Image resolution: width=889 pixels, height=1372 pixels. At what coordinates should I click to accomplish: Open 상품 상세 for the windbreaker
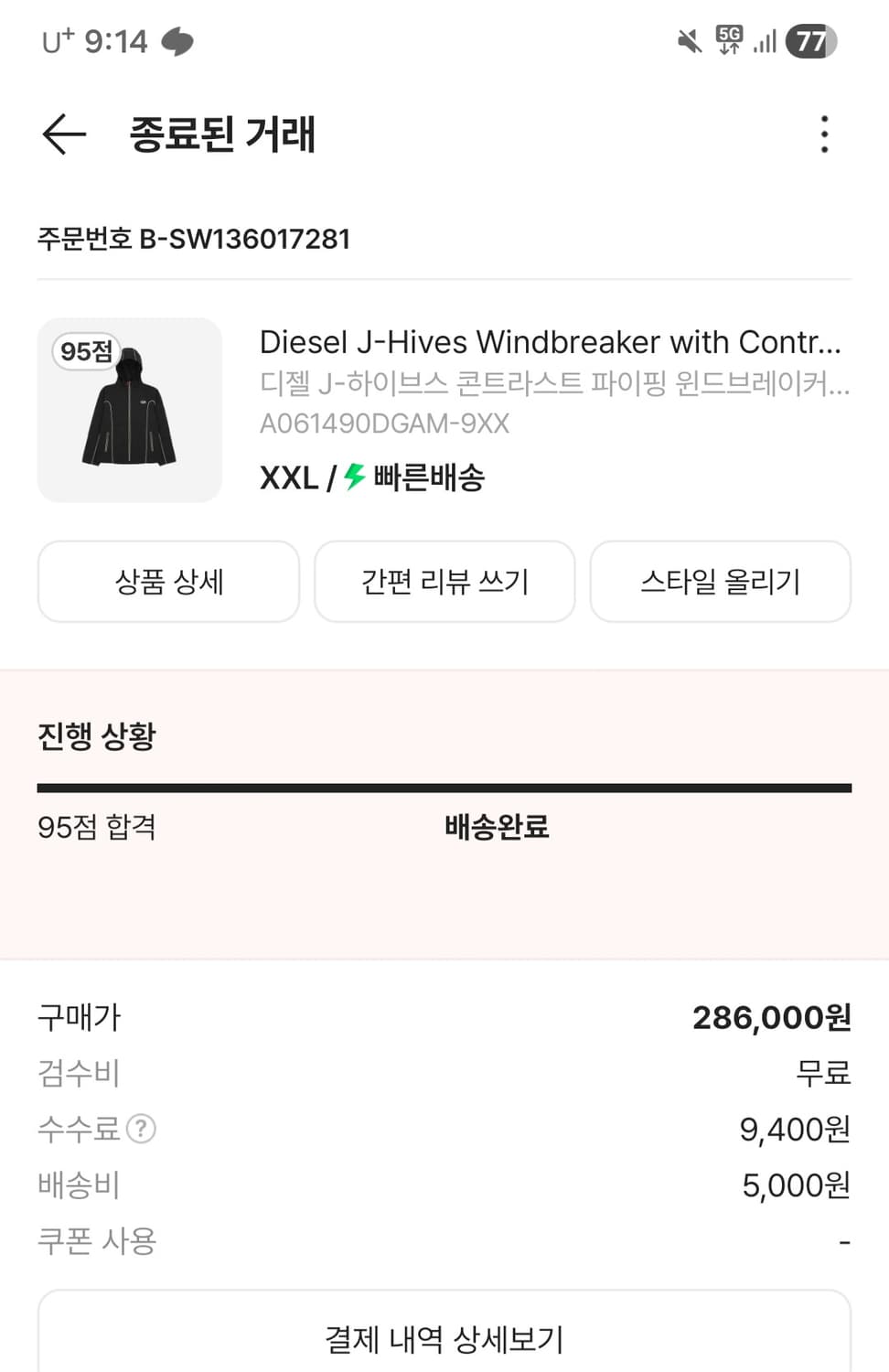[168, 582]
